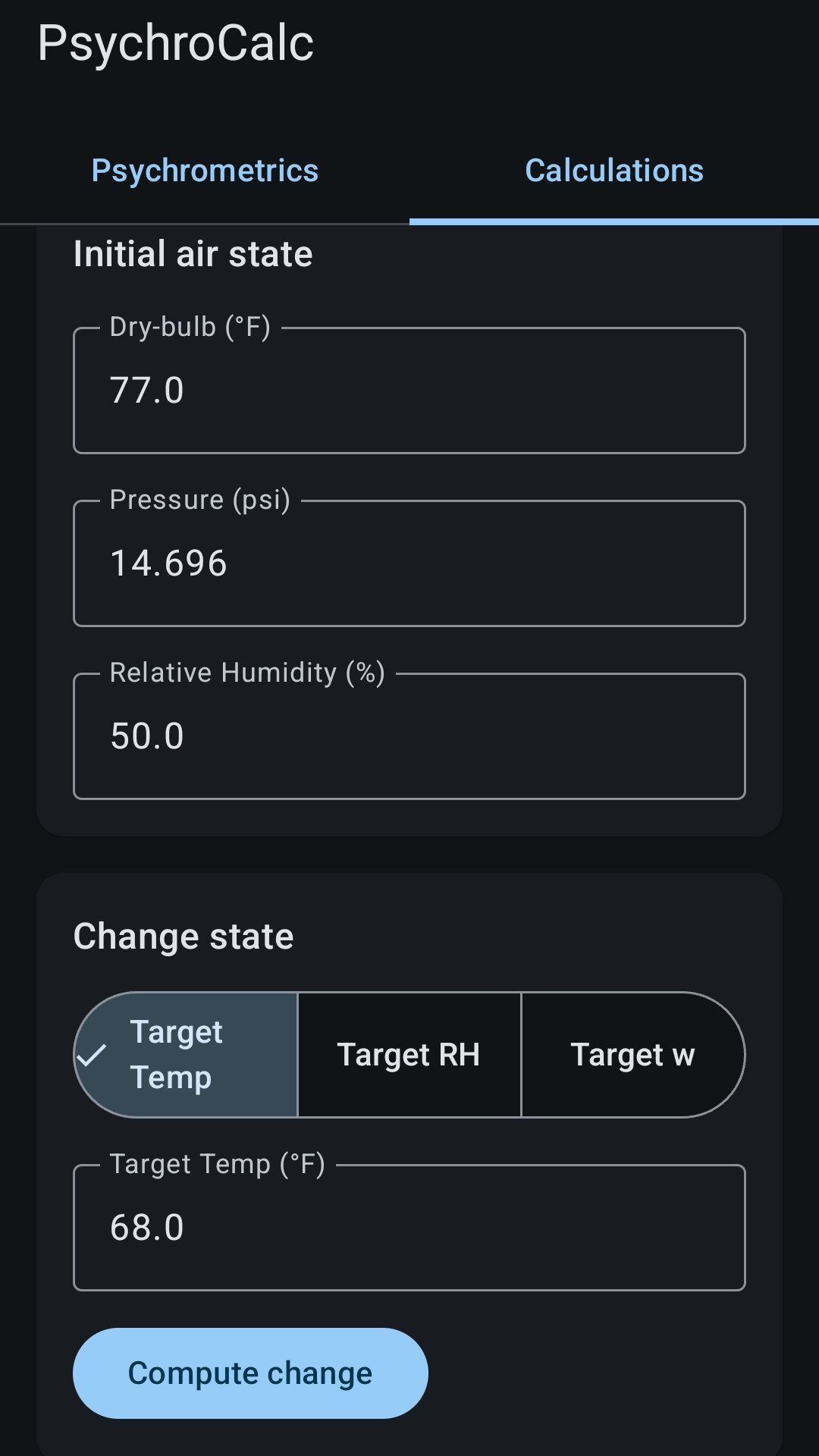Click the Dry-bulb temperature field
This screenshot has height=1456, width=819.
click(x=409, y=389)
